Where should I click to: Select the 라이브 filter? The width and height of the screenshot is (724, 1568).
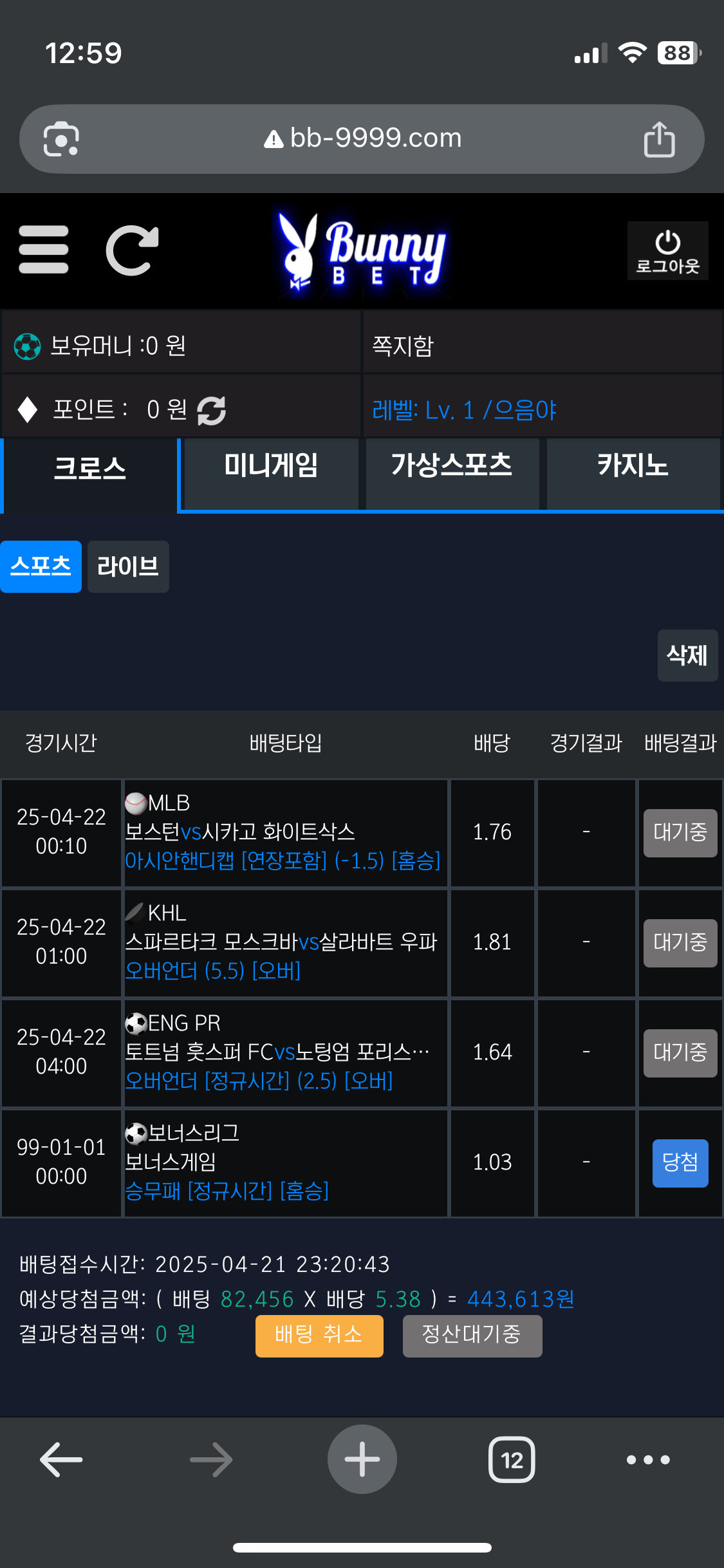pos(128,566)
